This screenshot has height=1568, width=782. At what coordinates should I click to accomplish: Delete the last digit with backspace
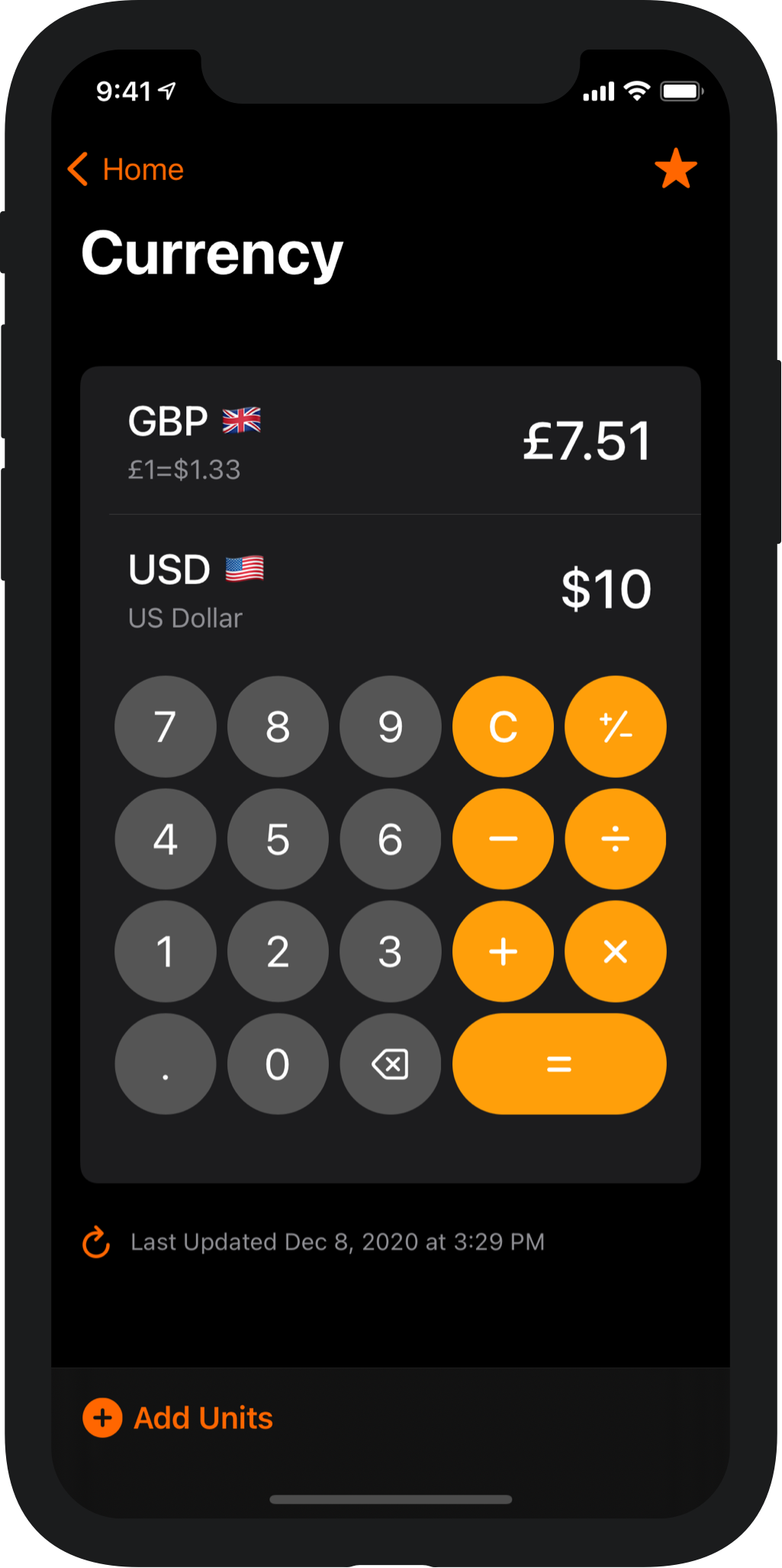pyautogui.click(x=390, y=1064)
